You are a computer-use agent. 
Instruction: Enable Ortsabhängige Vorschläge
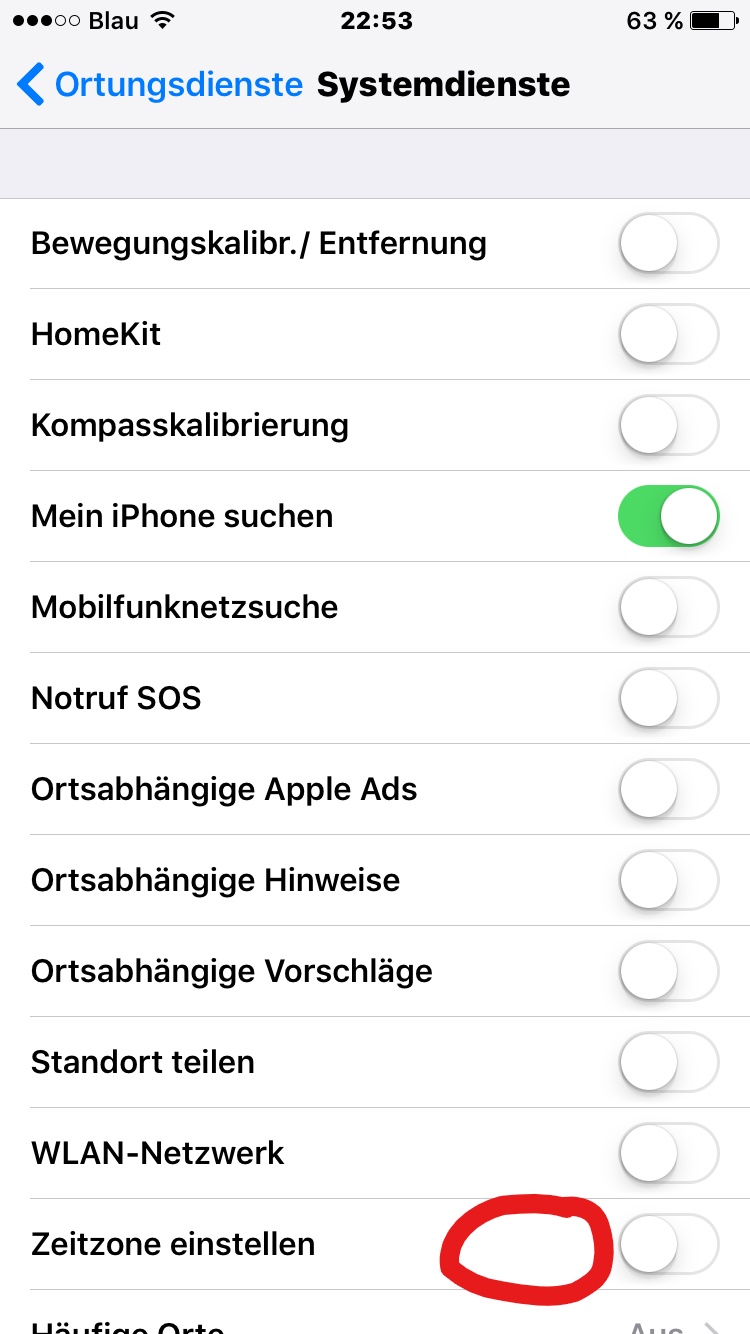point(669,971)
